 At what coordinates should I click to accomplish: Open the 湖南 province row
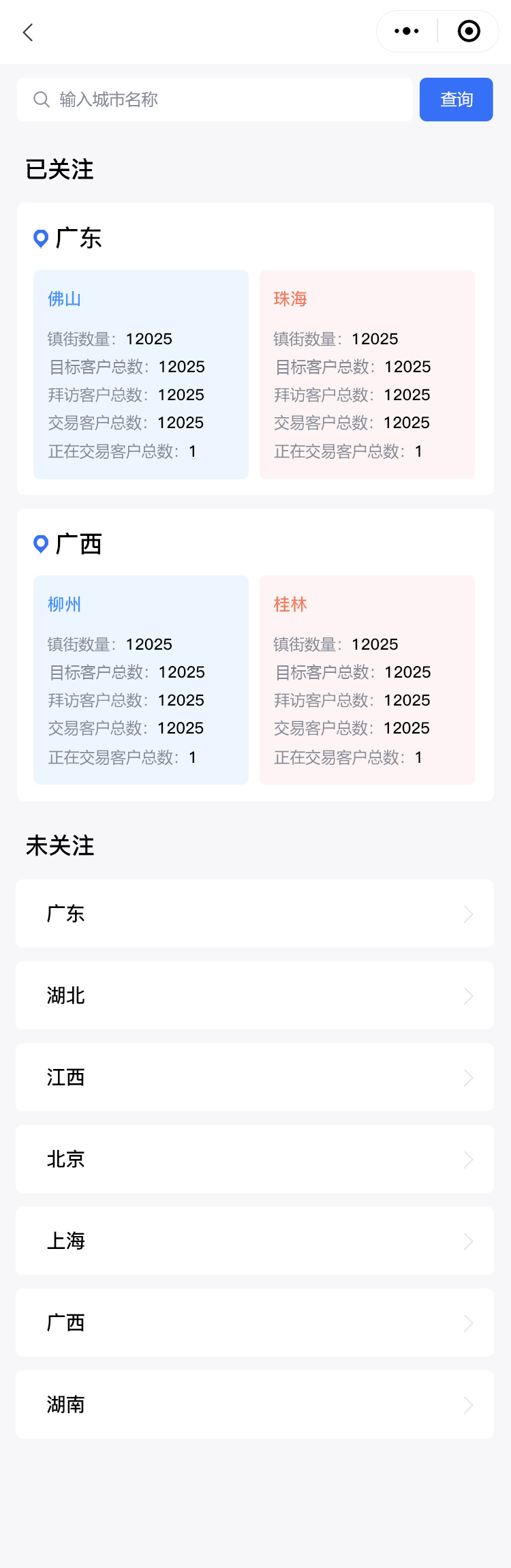255,1404
